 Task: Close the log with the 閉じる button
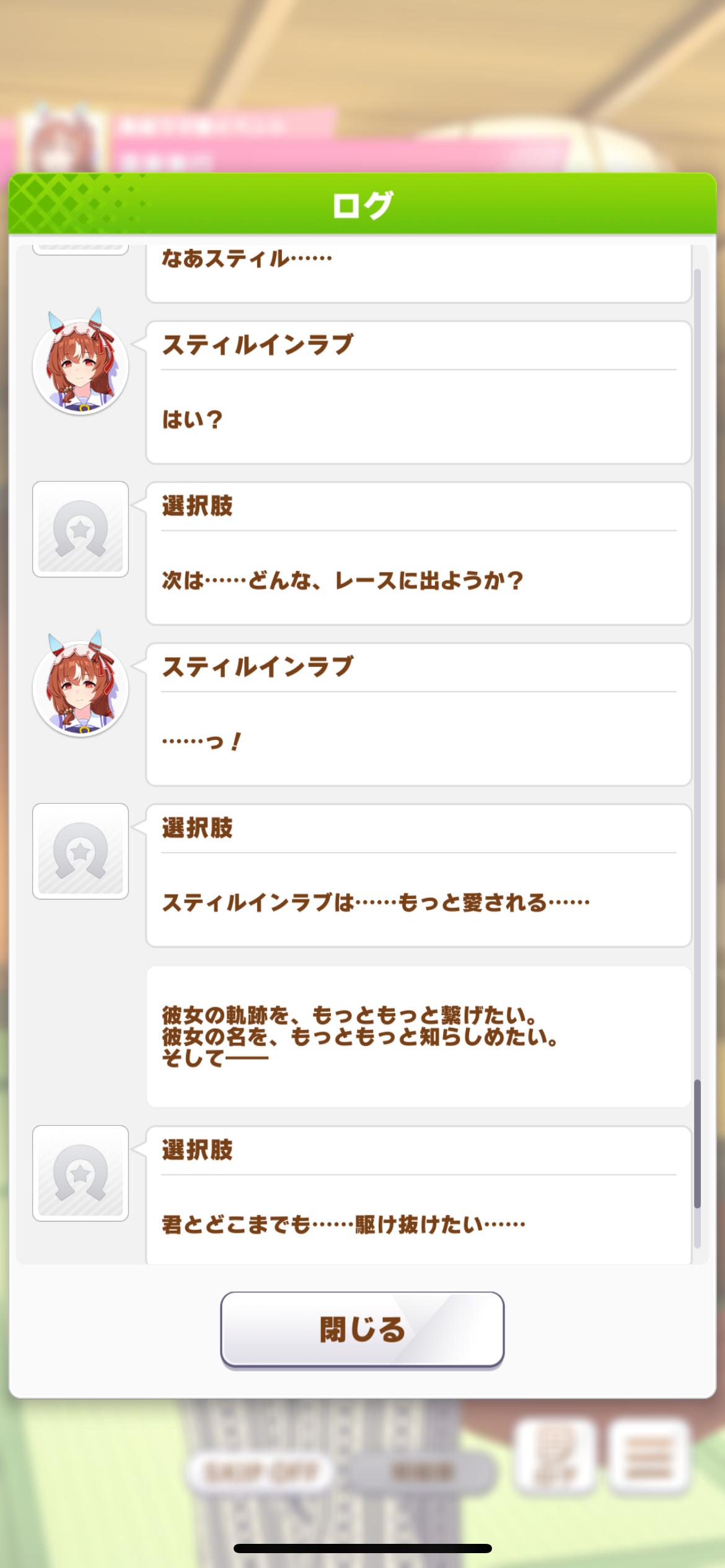[362, 1329]
